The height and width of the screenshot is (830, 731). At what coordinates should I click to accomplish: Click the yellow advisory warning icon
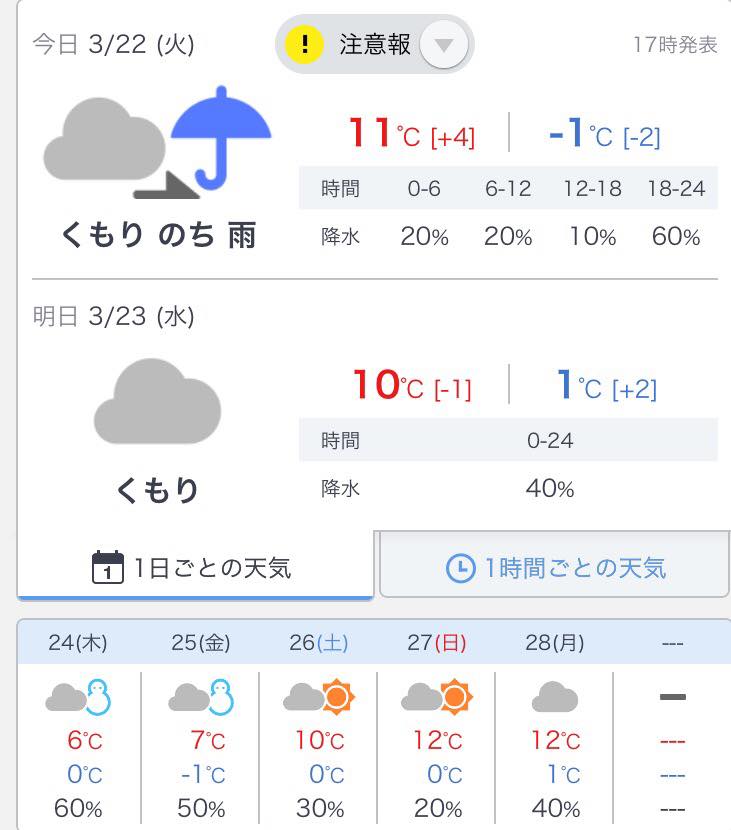tap(304, 45)
